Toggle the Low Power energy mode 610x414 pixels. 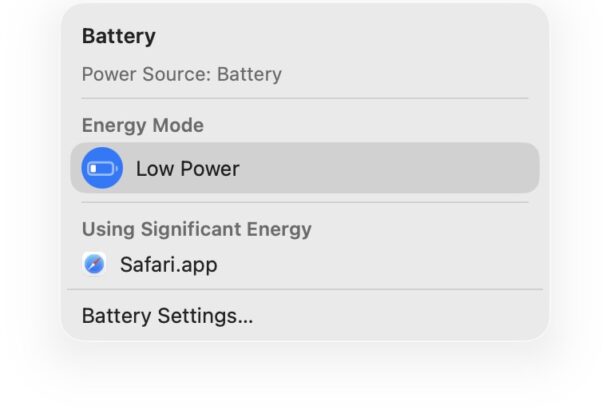point(102,168)
